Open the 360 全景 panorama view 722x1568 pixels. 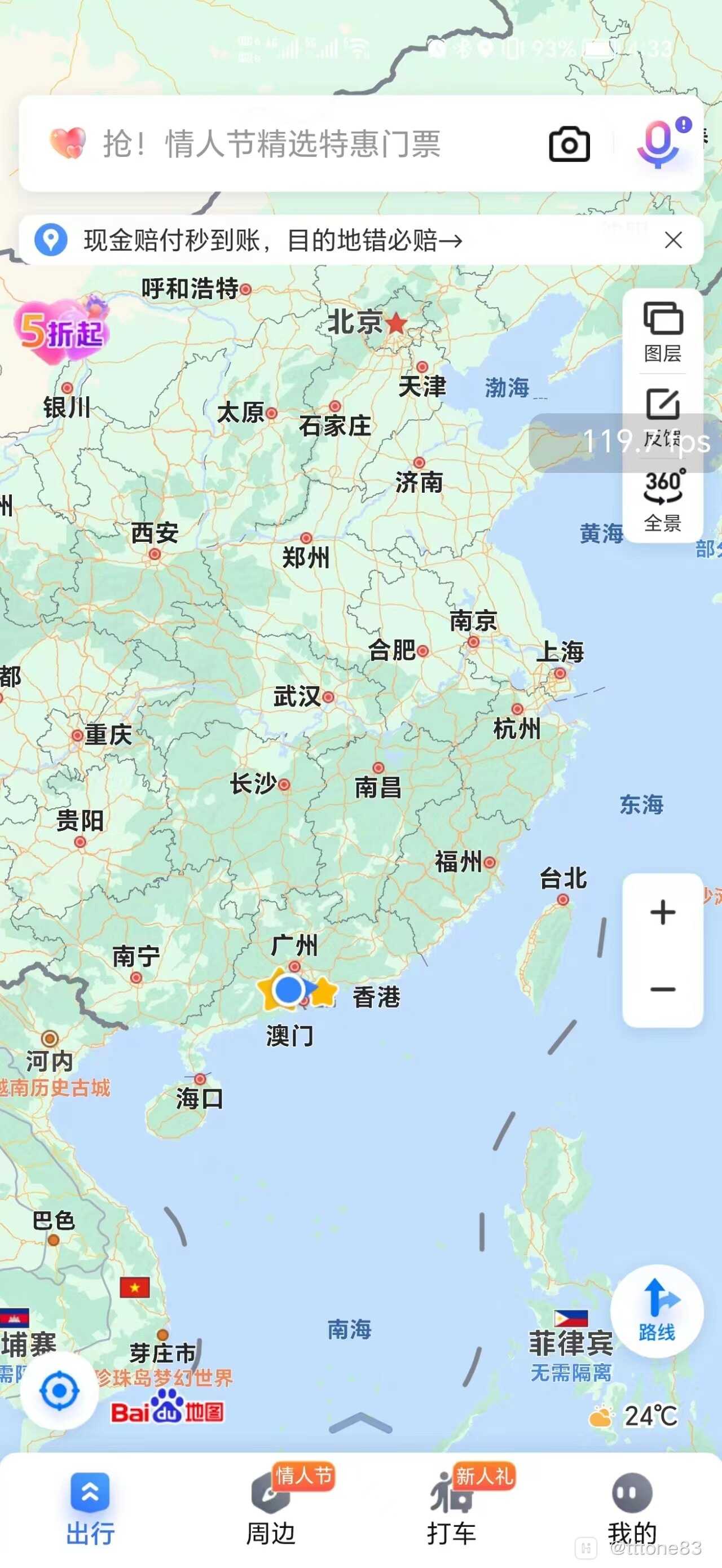(664, 499)
